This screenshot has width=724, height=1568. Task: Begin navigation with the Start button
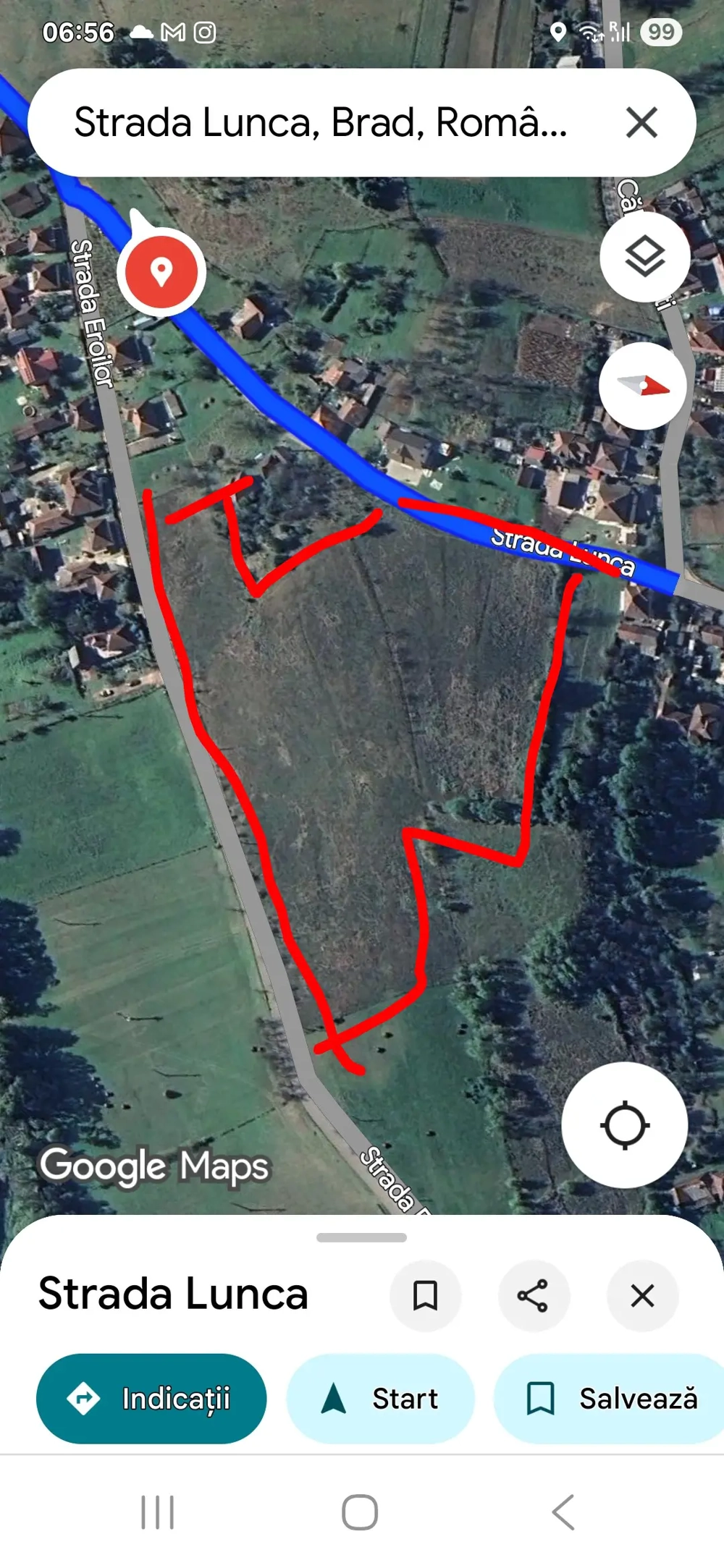click(x=381, y=1399)
